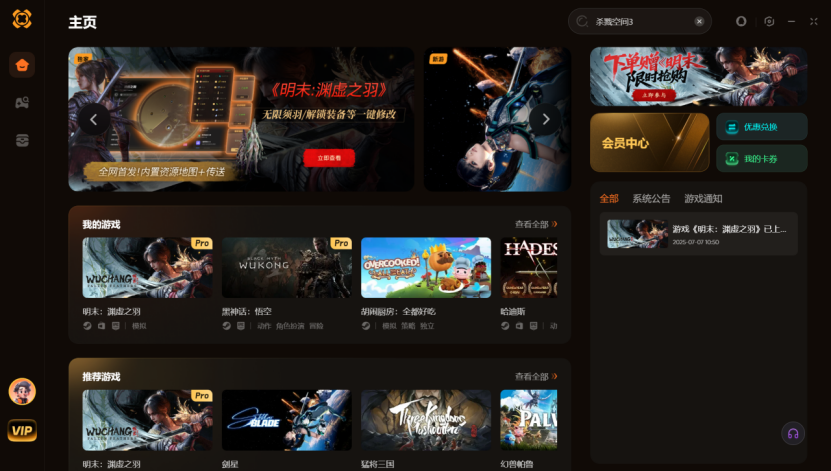Image resolution: width=831 pixels, height=471 pixels.
Task: View all games under 推荐游戏
Action: pos(535,376)
